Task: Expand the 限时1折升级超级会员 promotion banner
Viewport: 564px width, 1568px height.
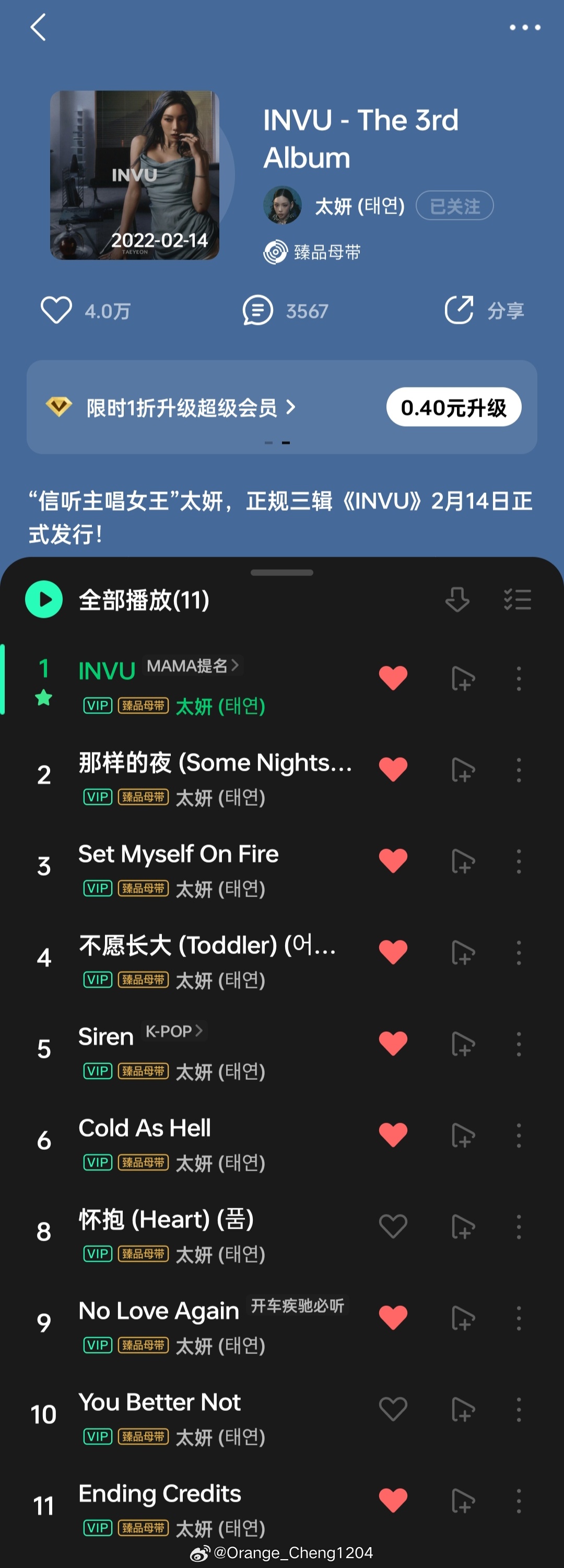Action: coord(189,407)
